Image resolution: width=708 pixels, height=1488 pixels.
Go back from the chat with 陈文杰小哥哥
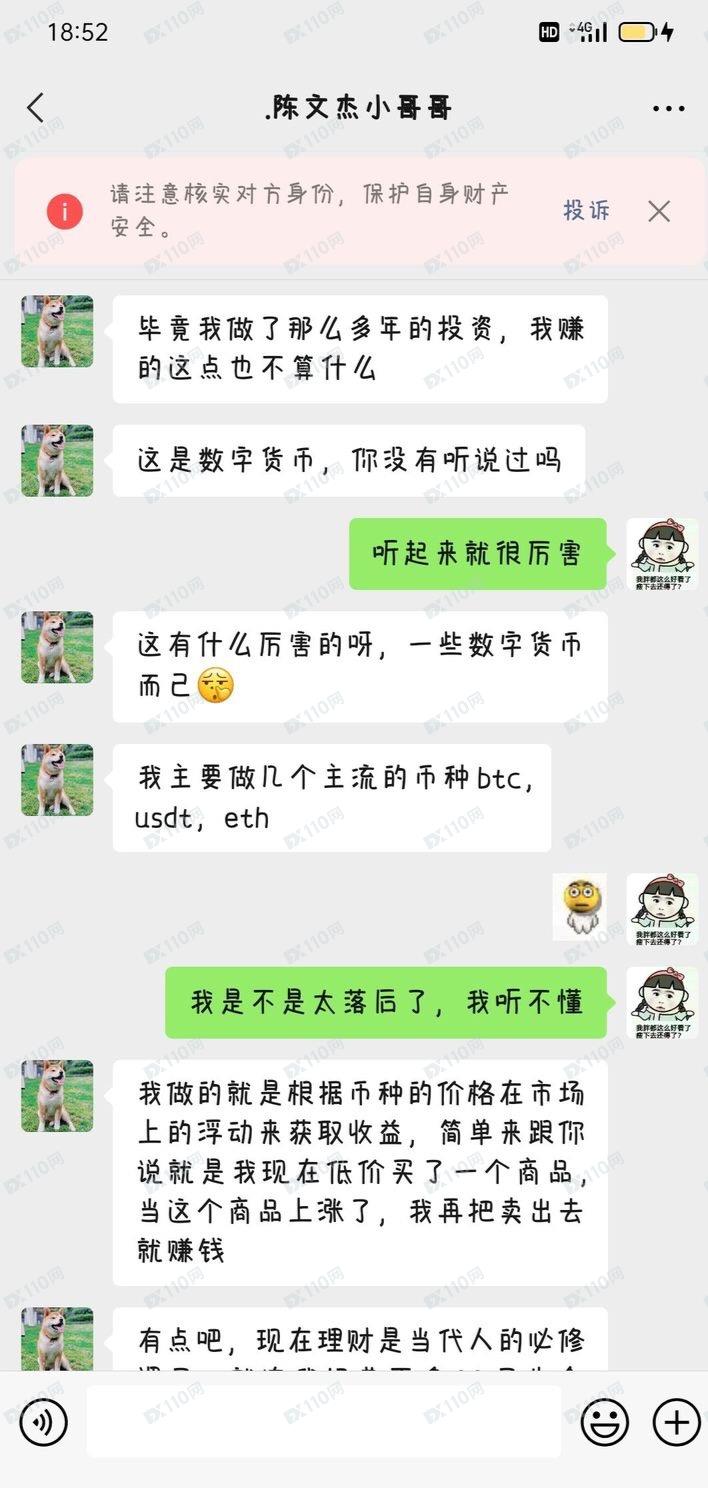click(x=36, y=108)
